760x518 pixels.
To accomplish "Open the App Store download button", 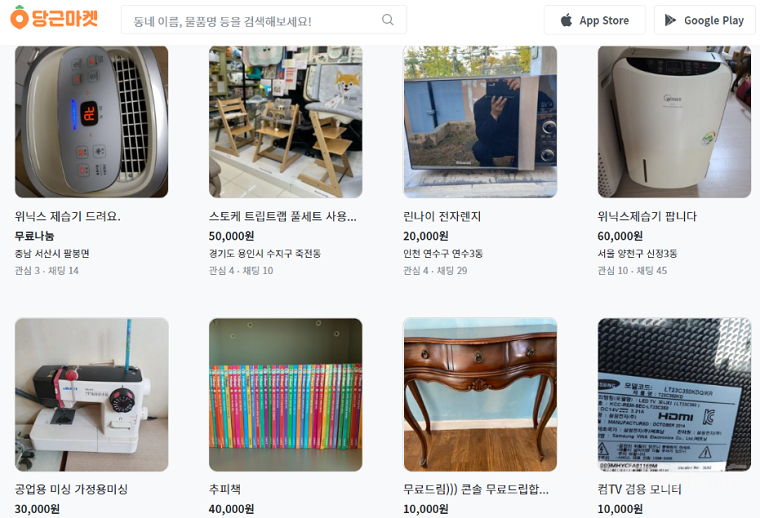I will click(594, 20).
